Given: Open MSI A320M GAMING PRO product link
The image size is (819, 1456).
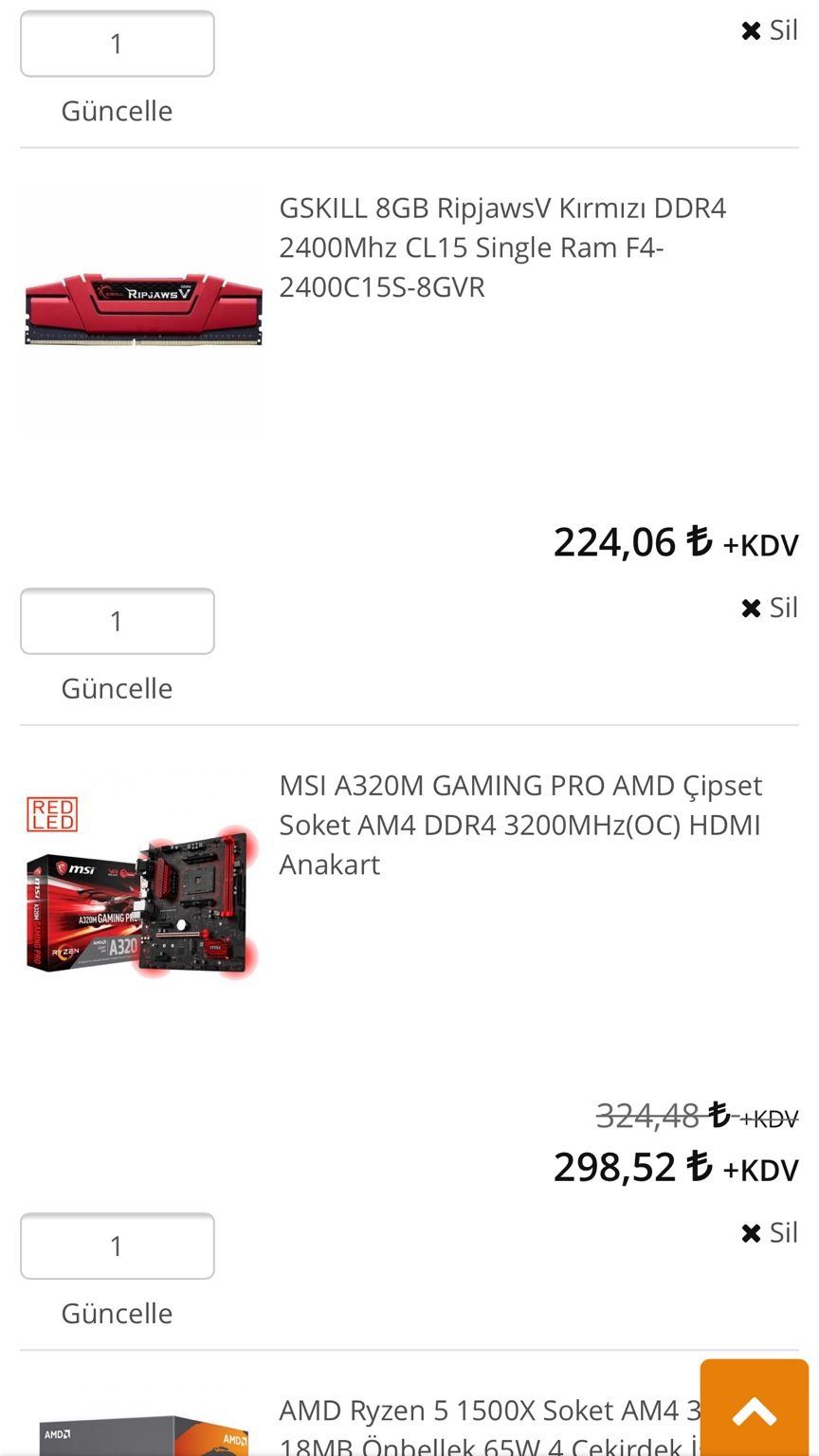Looking at the screenshot, I should (519, 825).
